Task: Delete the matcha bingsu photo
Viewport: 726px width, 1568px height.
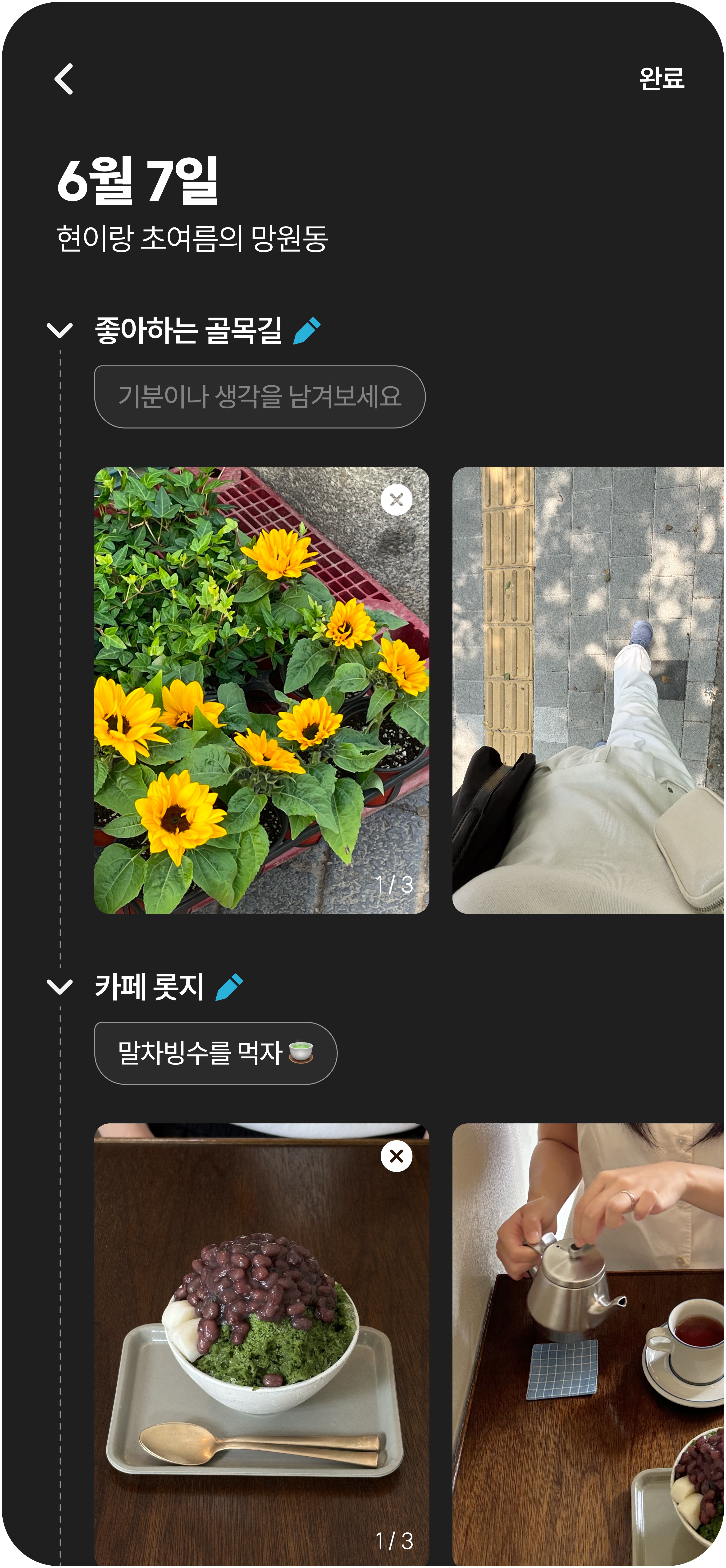Action: [396, 1156]
